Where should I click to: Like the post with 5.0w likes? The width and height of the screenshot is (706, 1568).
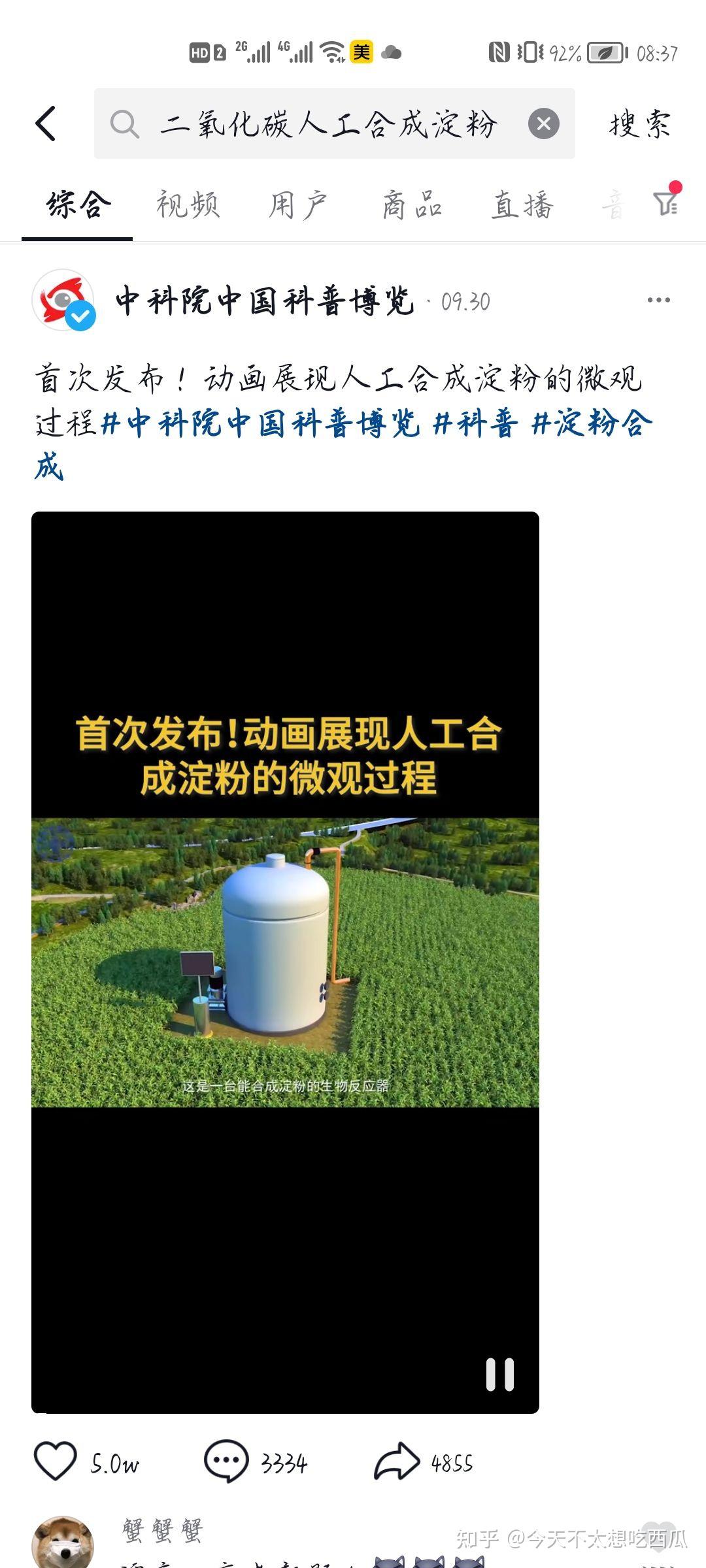coord(56,1462)
